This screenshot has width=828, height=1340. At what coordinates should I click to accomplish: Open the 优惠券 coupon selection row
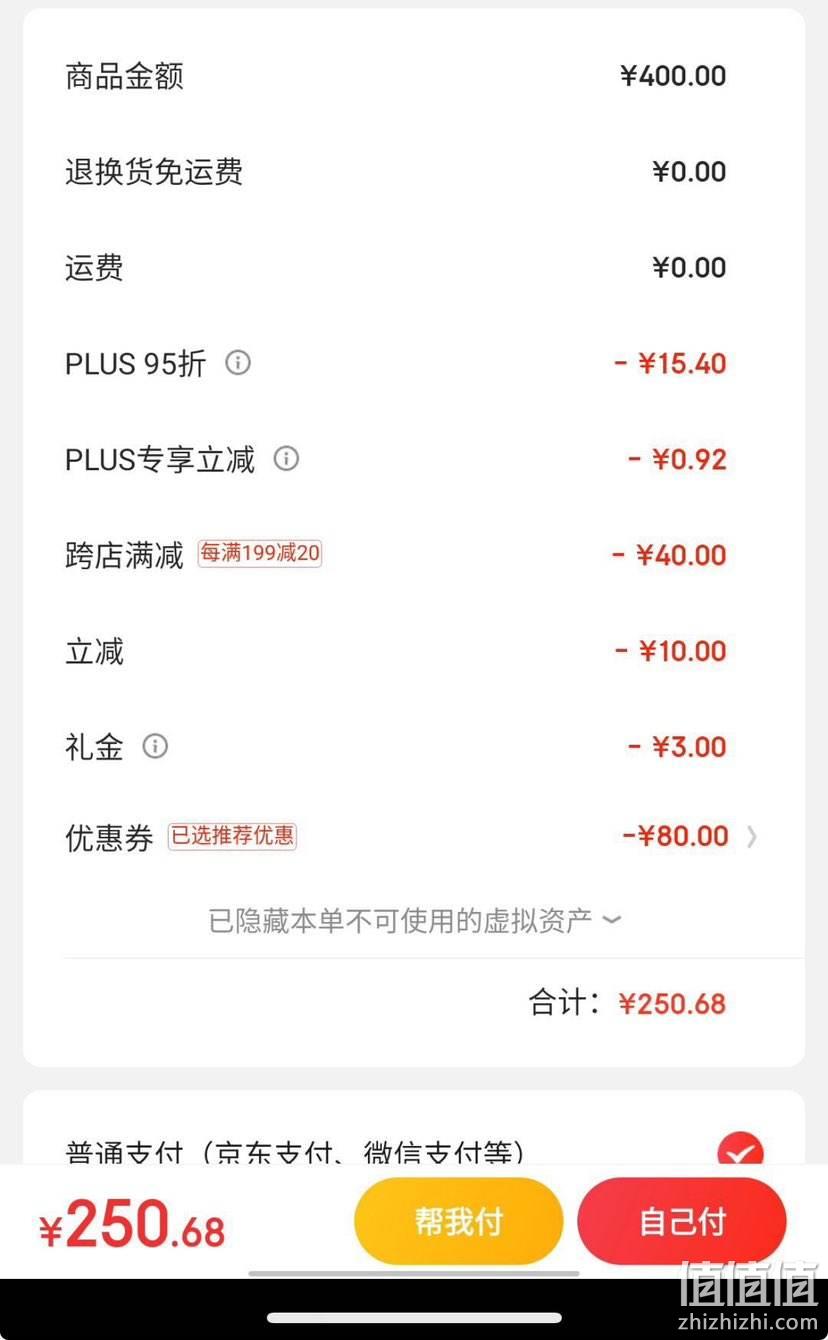tap(412, 836)
